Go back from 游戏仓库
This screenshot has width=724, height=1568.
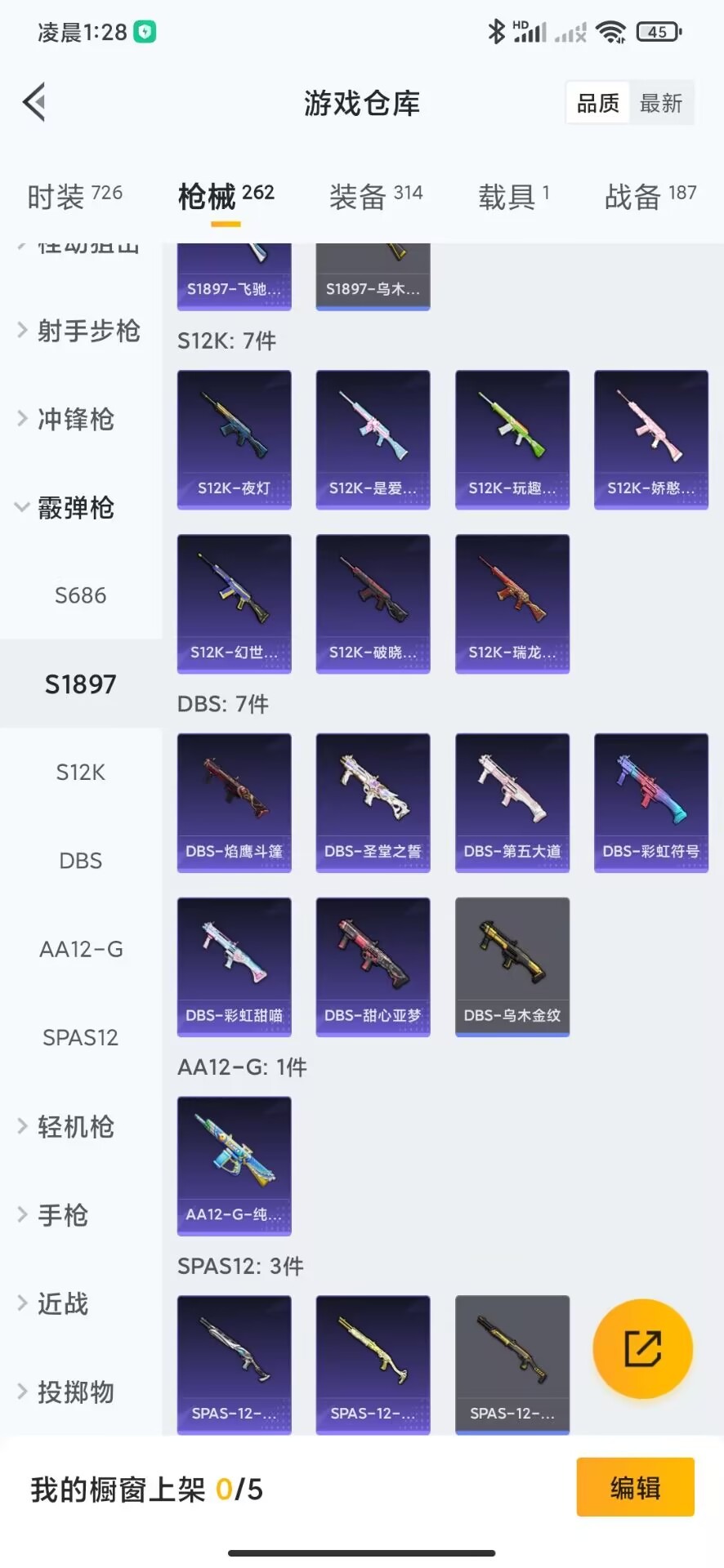pos(34,103)
